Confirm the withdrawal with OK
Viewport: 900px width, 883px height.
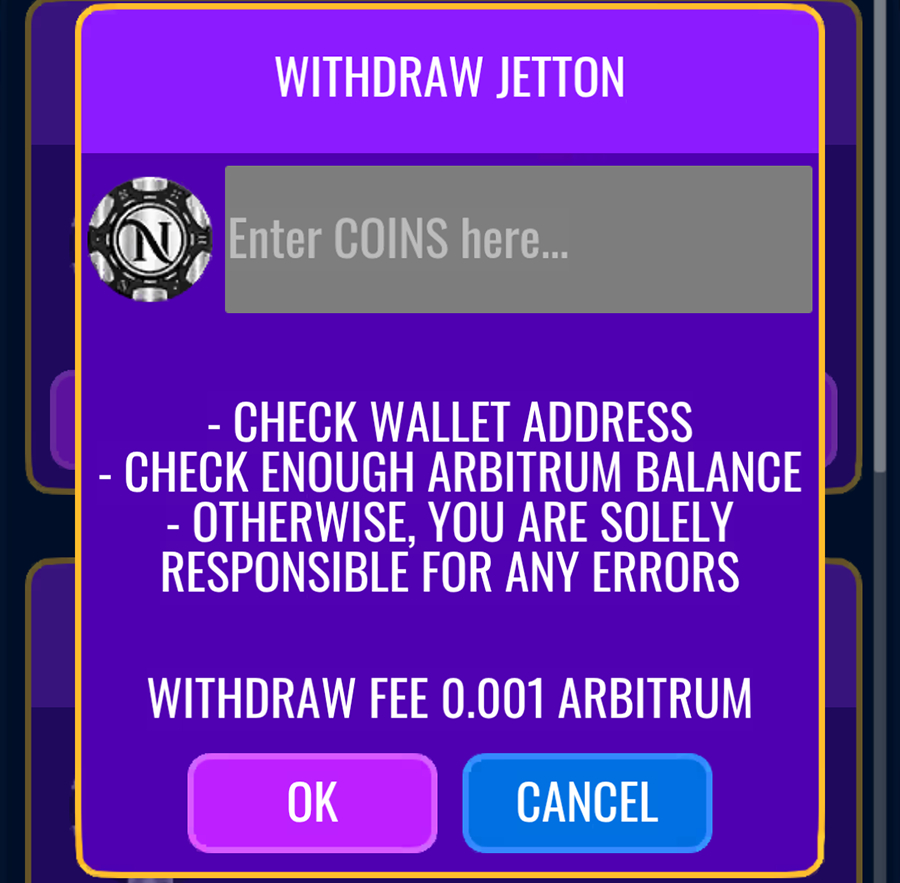point(312,802)
